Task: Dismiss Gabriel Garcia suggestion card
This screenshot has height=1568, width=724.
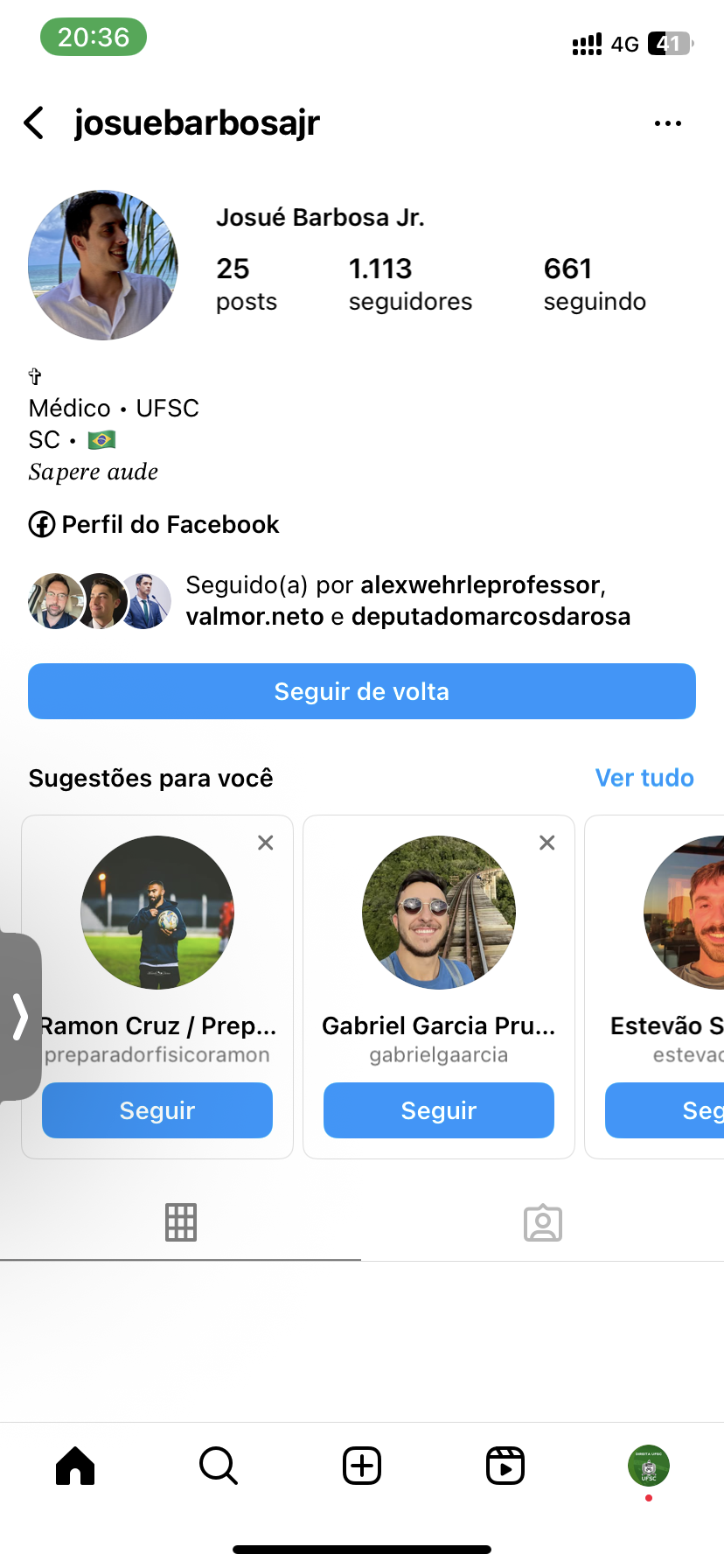Action: point(547,843)
